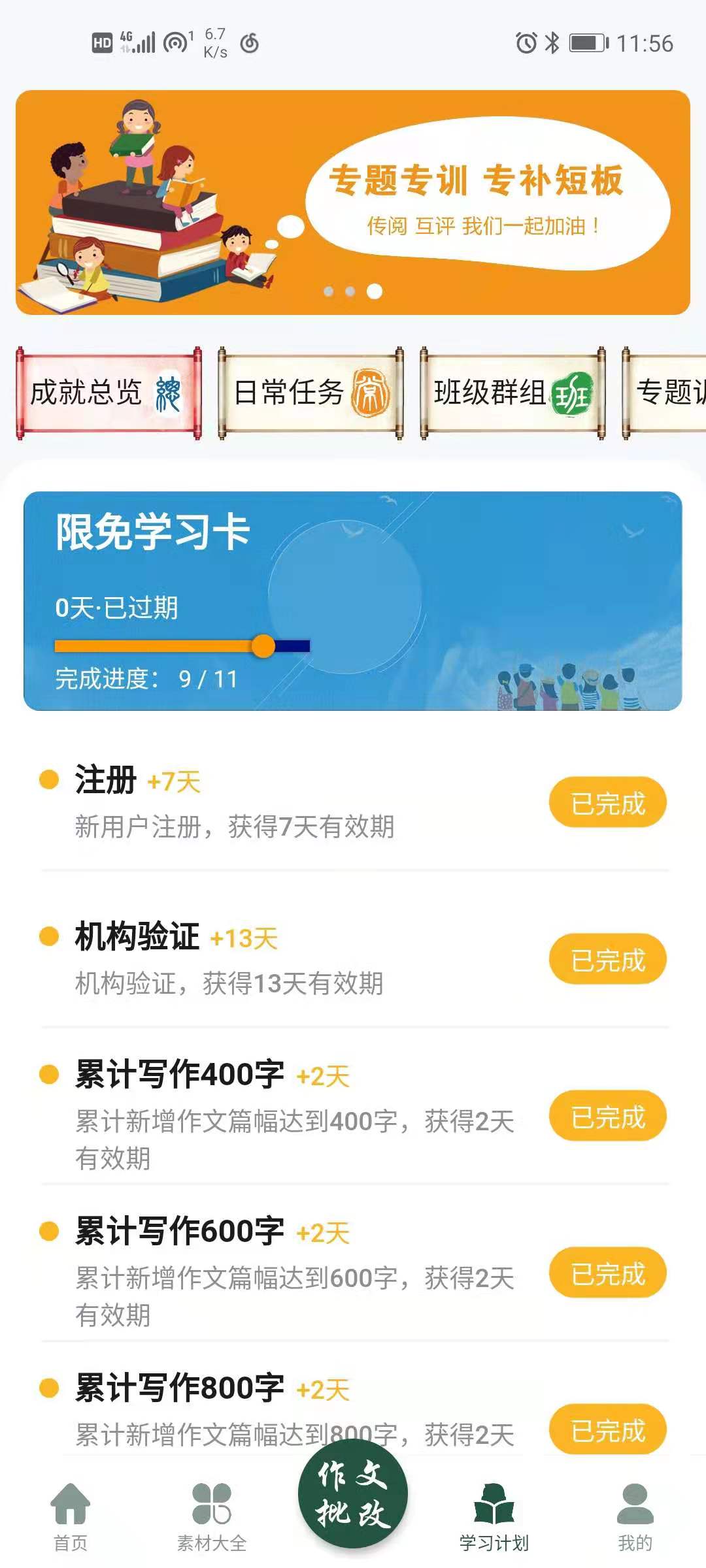
Task: Open the 专题专训 promotional banner
Action: click(x=353, y=203)
